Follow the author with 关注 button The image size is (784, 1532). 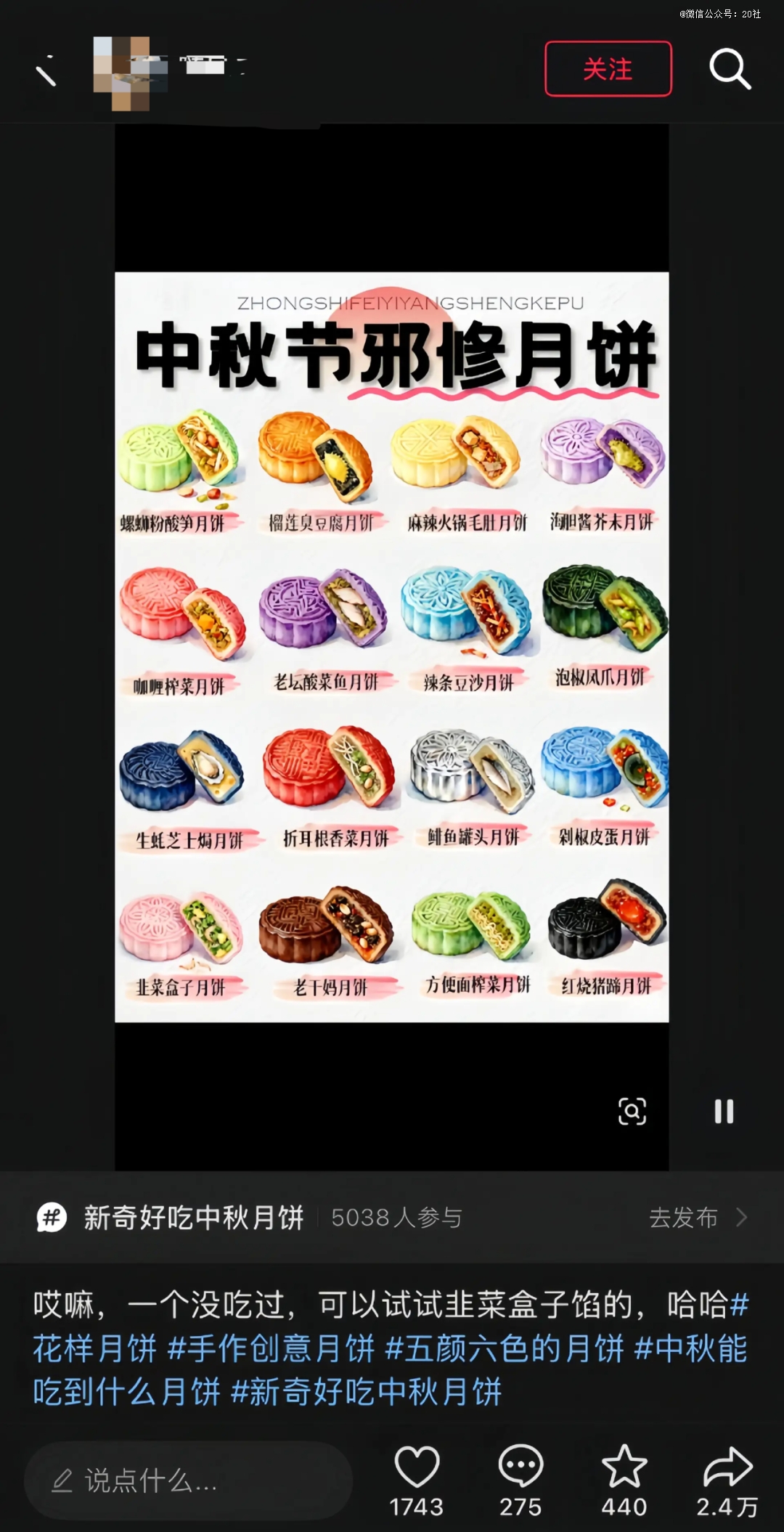(608, 69)
